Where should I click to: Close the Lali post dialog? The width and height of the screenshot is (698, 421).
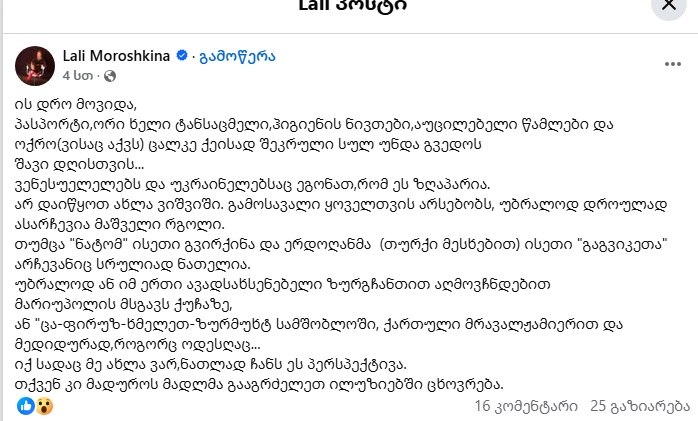click(668, 8)
